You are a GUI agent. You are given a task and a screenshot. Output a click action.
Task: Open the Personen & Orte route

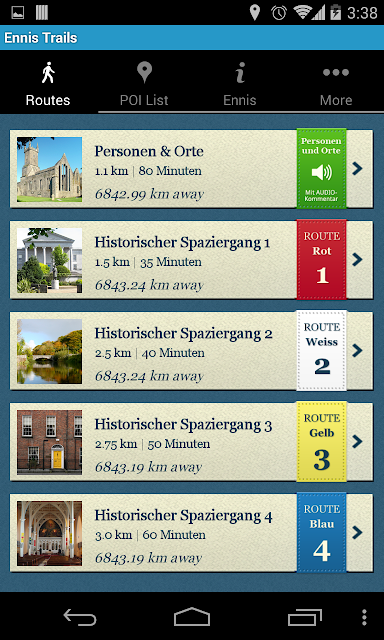[x=191, y=169]
